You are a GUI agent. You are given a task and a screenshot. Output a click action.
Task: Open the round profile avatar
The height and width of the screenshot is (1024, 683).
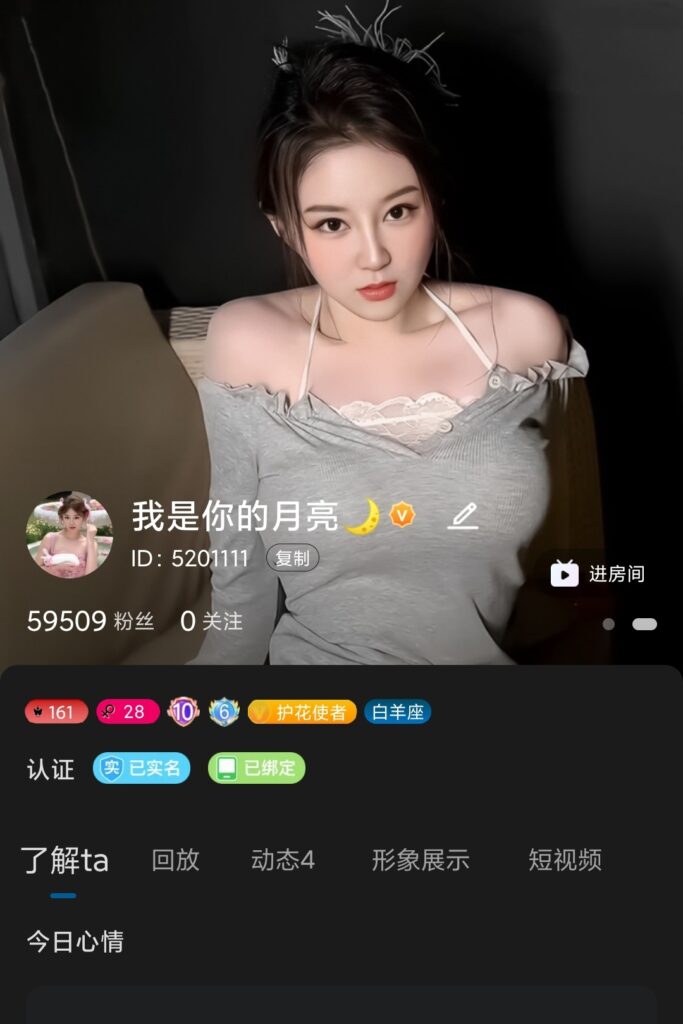69,534
